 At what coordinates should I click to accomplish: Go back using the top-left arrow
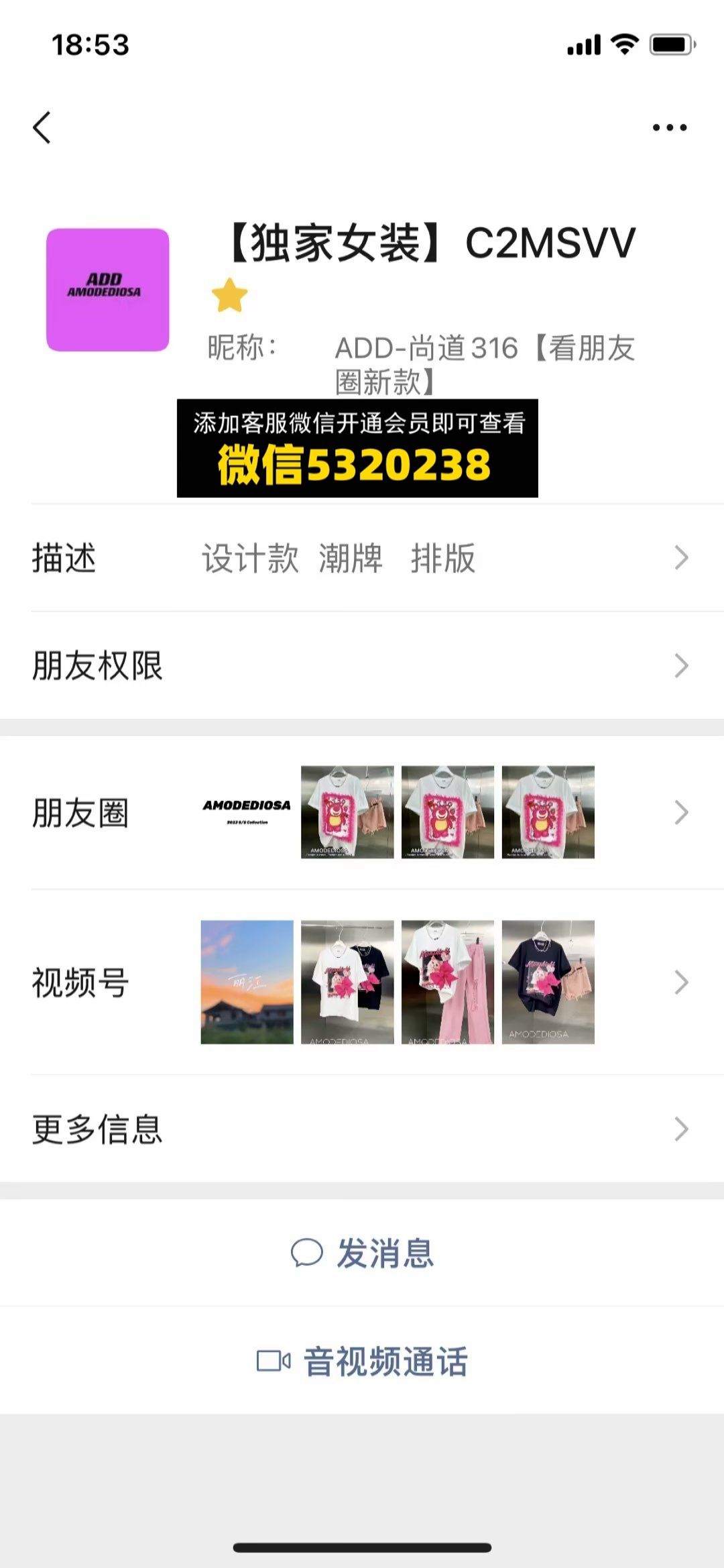point(42,127)
